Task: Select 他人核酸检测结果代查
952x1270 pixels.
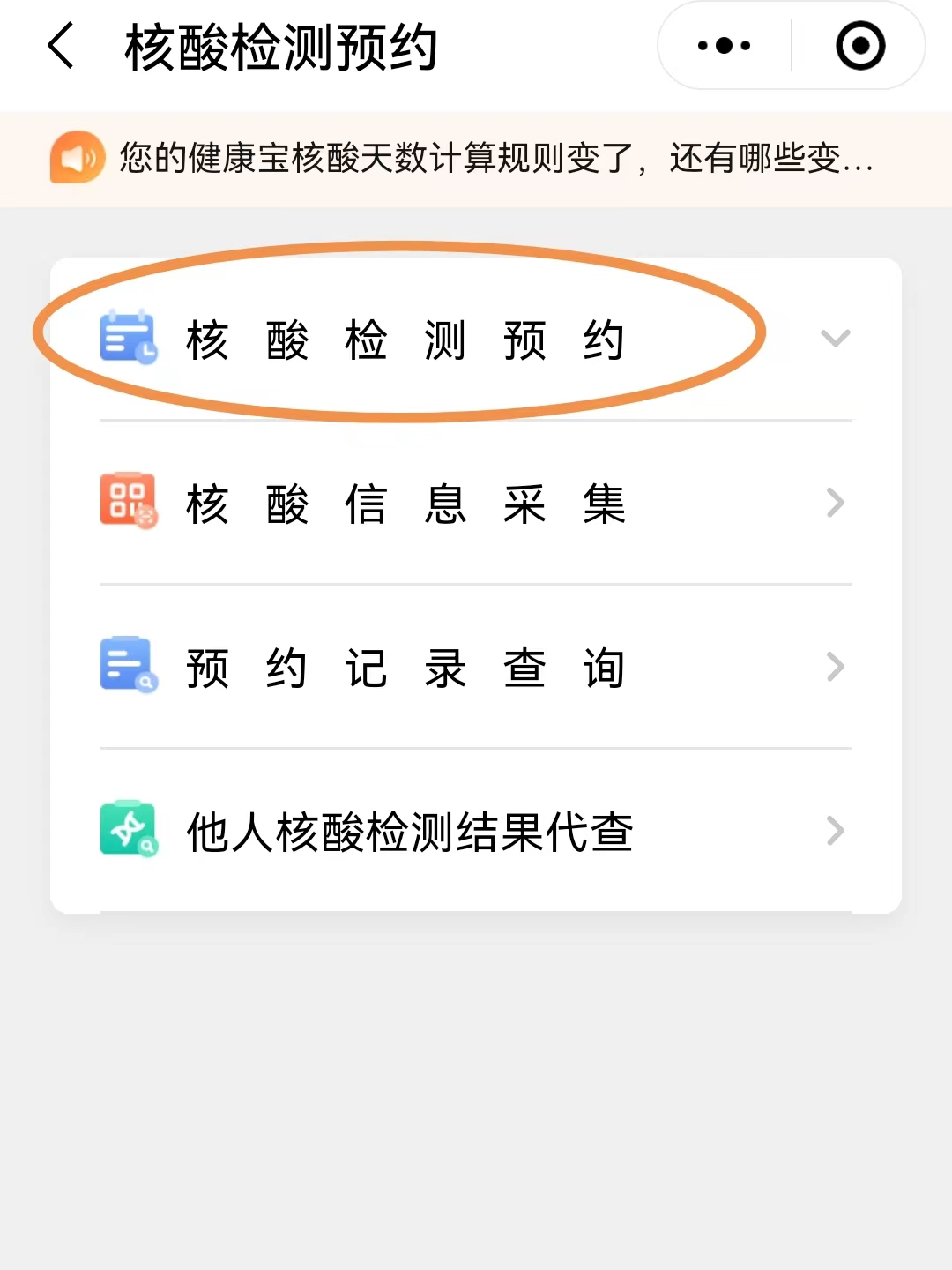Action: tap(476, 832)
